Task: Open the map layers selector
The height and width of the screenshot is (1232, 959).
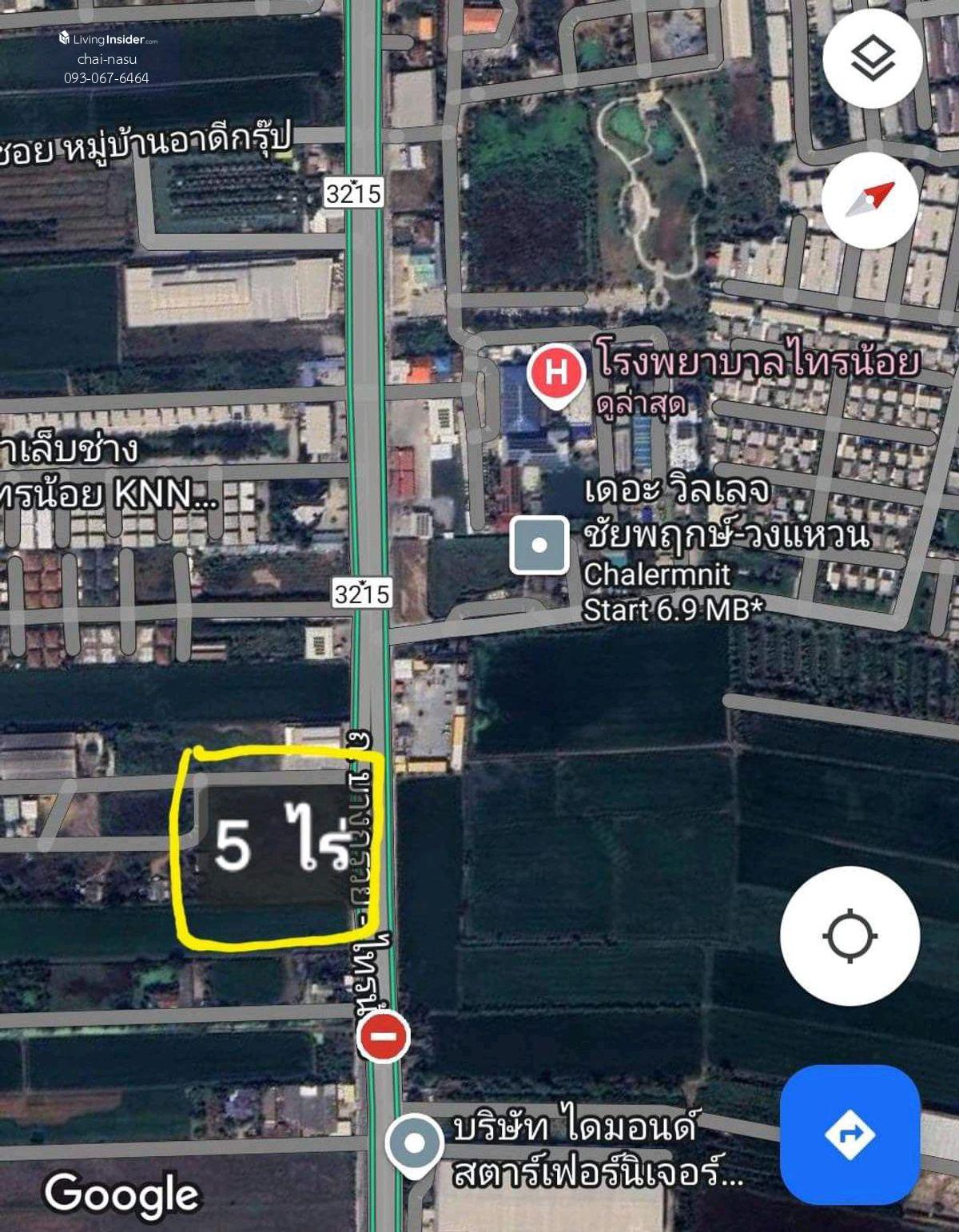Action: pos(872,58)
